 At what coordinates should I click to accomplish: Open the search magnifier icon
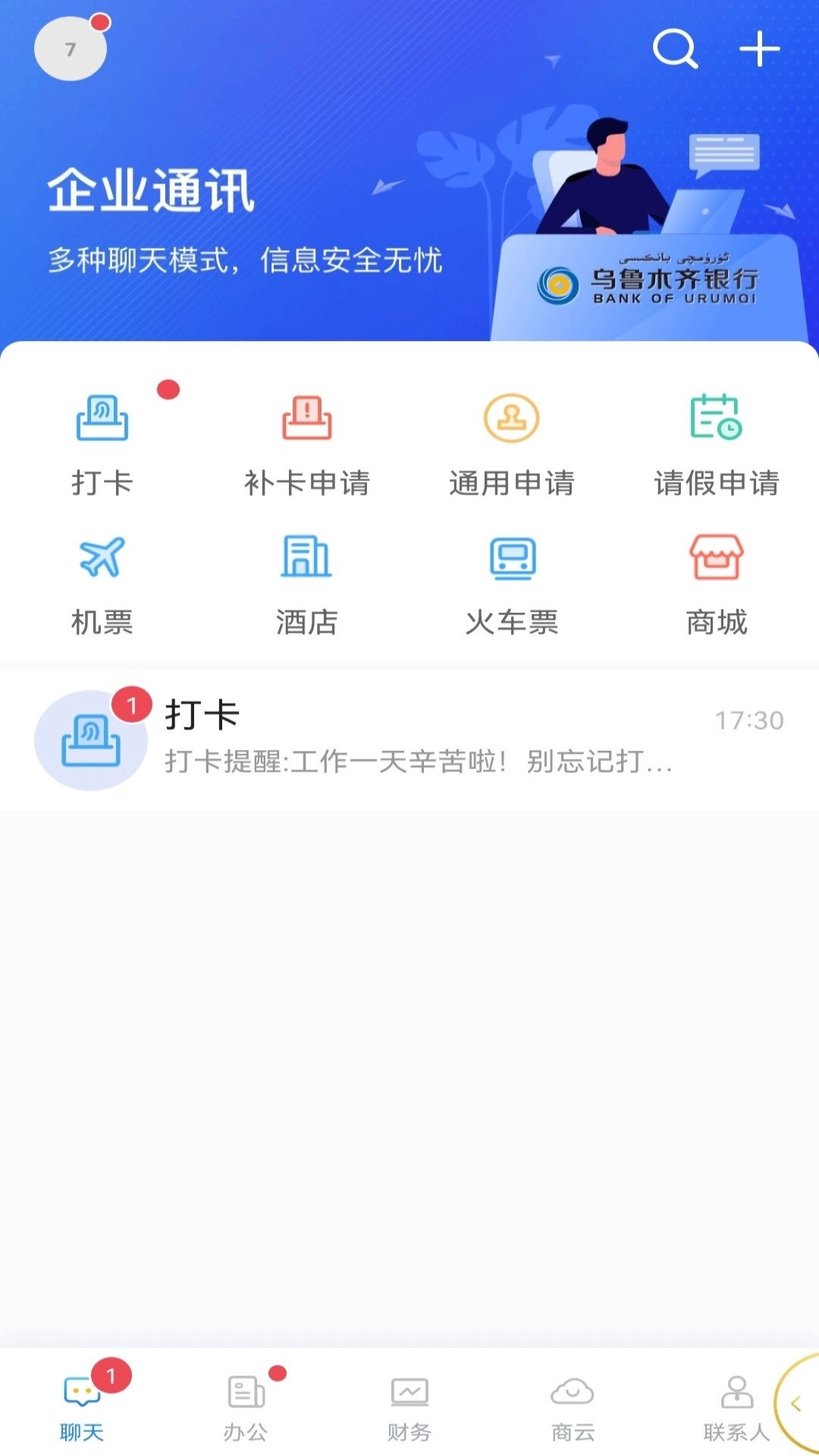click(x=675, y=50)
